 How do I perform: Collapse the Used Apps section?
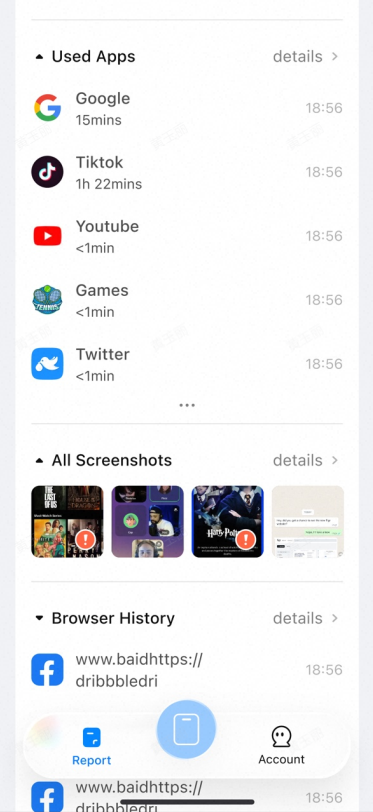[39, 57]
